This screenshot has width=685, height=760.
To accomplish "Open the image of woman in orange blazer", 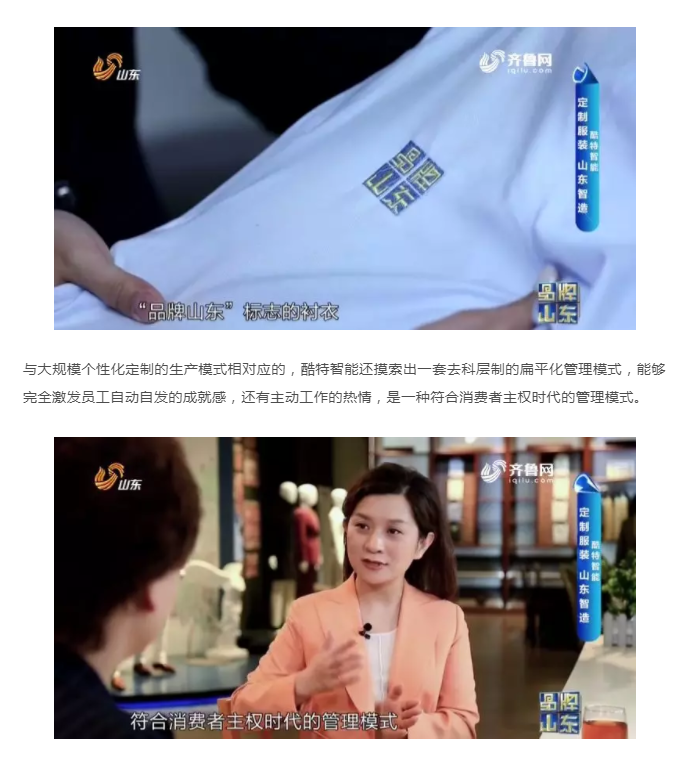I will (x=344, y=588).
